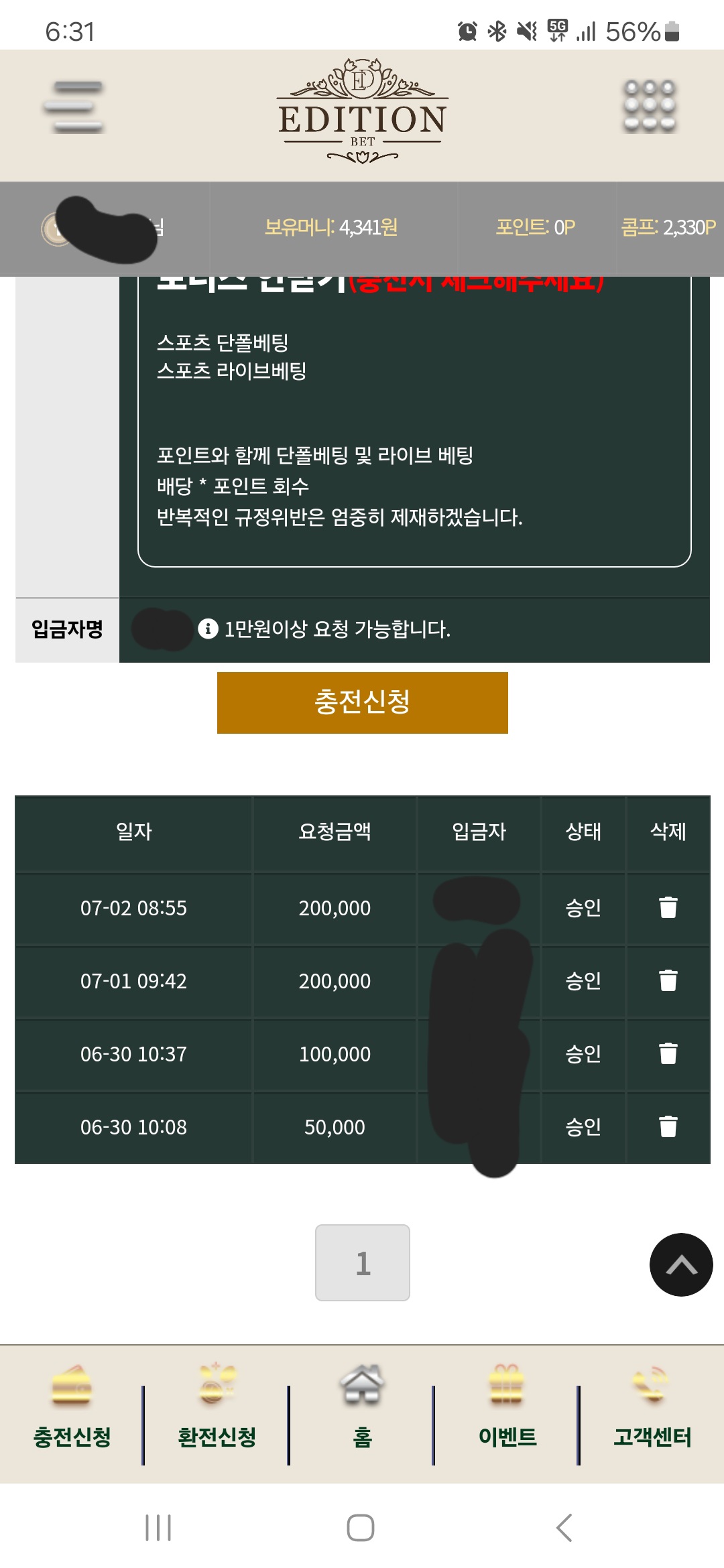
Task: Open the hamburger menu
Action: click(x=74, y=107)
